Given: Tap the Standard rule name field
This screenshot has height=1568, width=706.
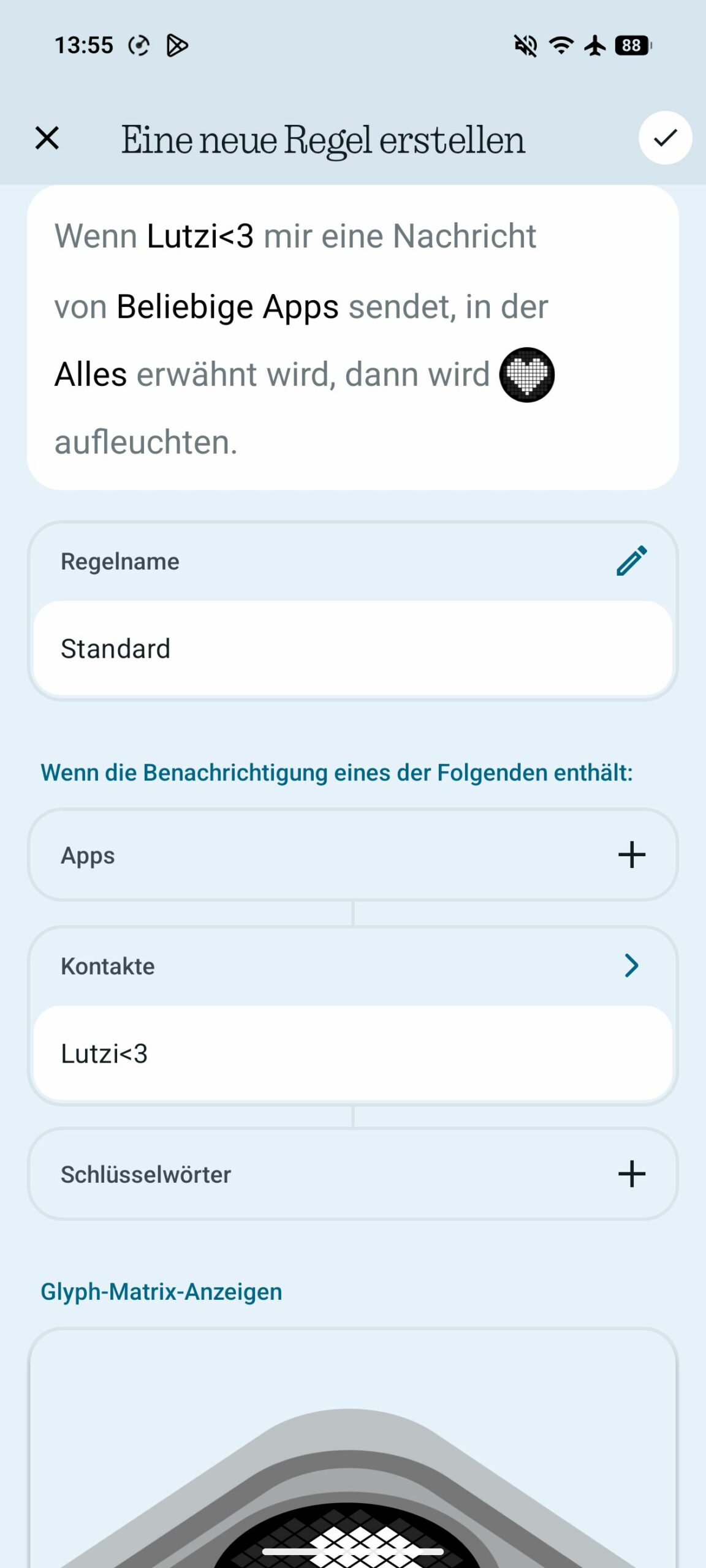Looking at the screenshot, I should pos(352,649).
